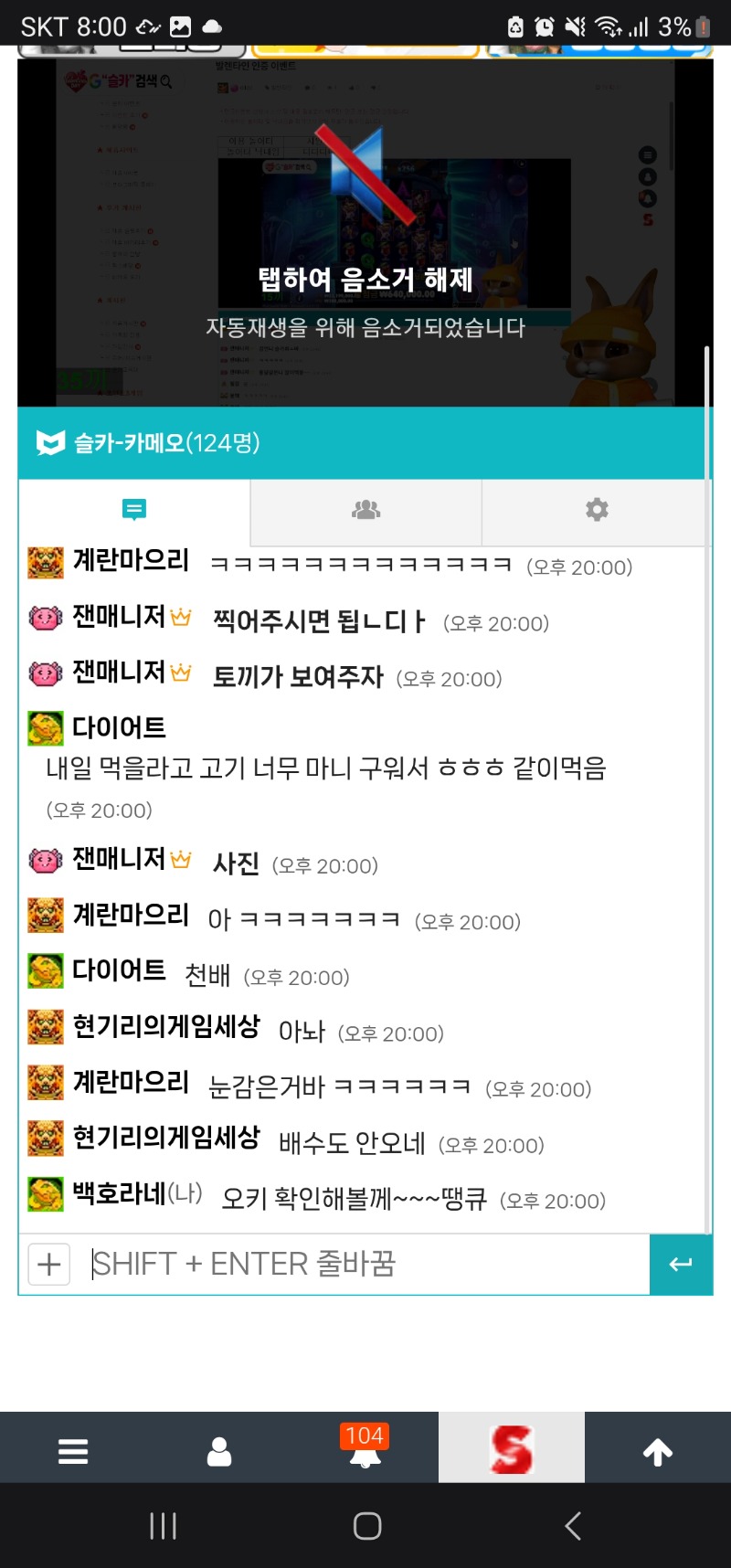This screenshot has height=1568, width=731.
Task: Select the red S logo tab in the bottom bar
Action: click(512, 1449)
